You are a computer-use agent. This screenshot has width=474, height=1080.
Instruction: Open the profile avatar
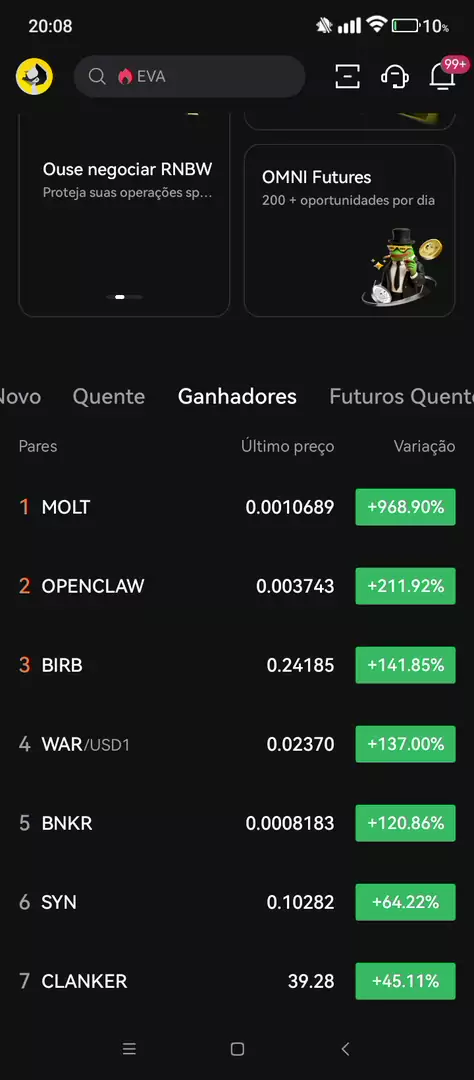(34, 76)
